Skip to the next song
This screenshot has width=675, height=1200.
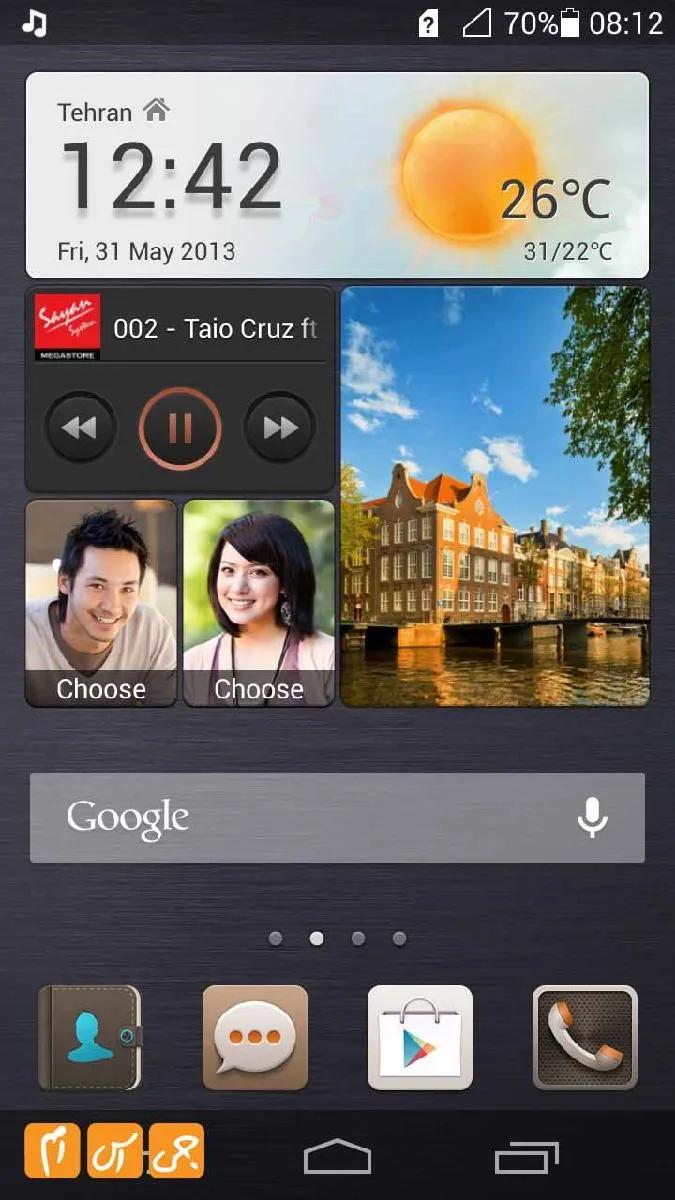coord(280,428)
